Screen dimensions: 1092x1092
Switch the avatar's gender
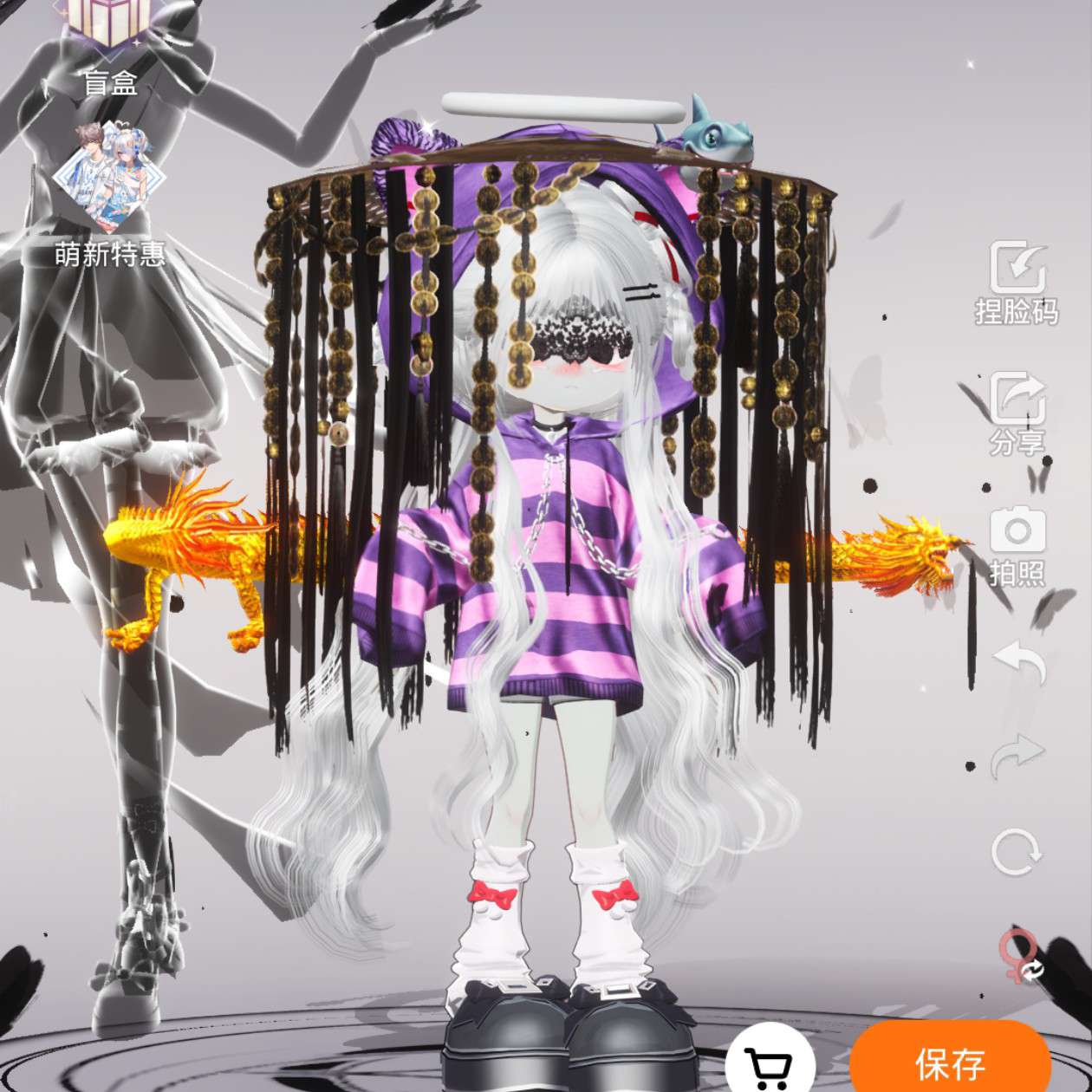[1021, 955]
